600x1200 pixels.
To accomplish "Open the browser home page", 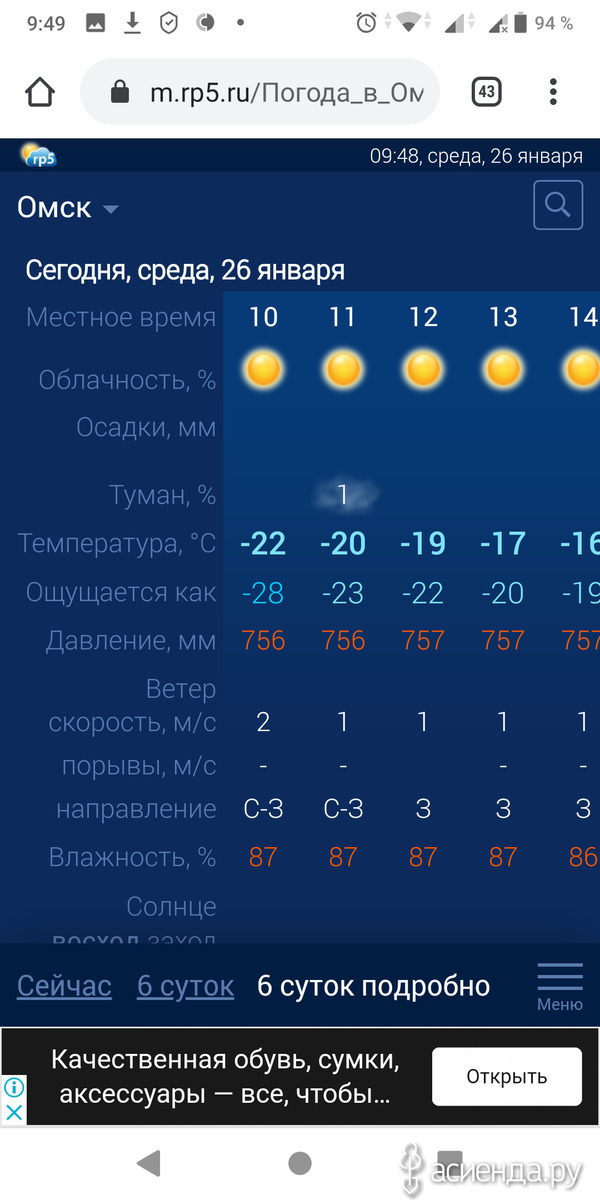I will coord(39,93).
